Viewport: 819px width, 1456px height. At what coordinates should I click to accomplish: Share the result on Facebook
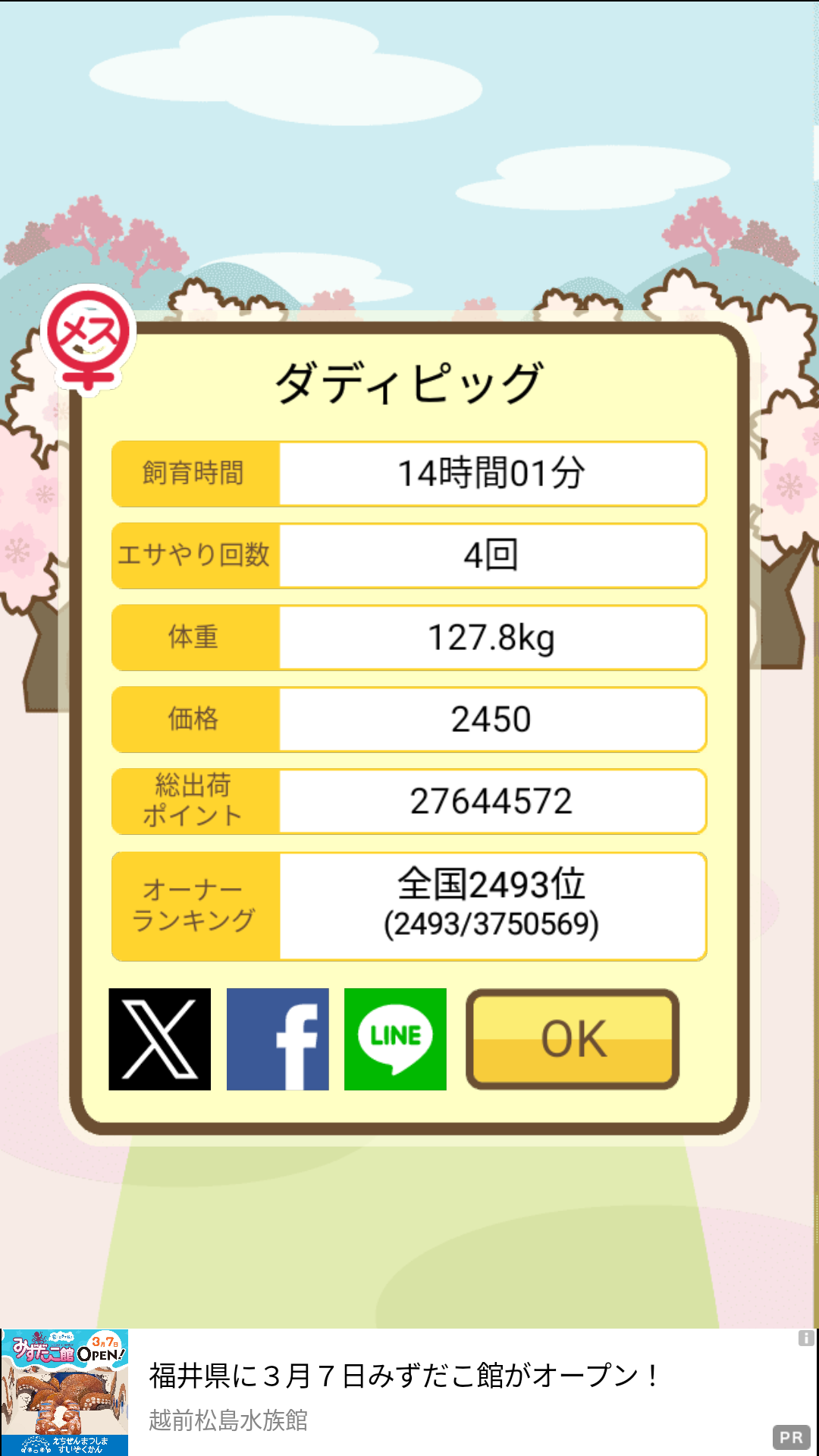(278, 1039)
